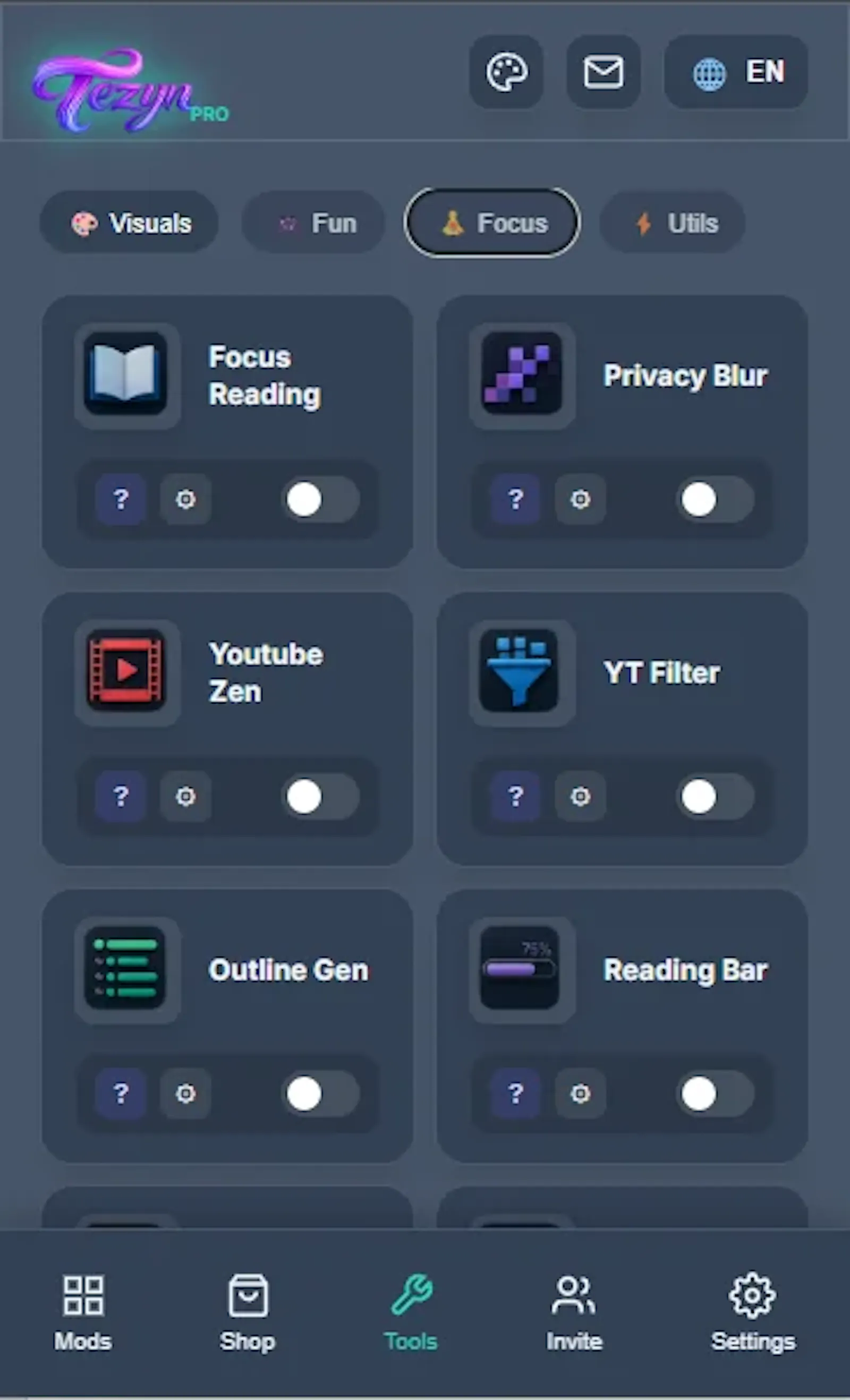Show help for Privacy Blur
850x1400 pixels.
(x=515, y=499)
